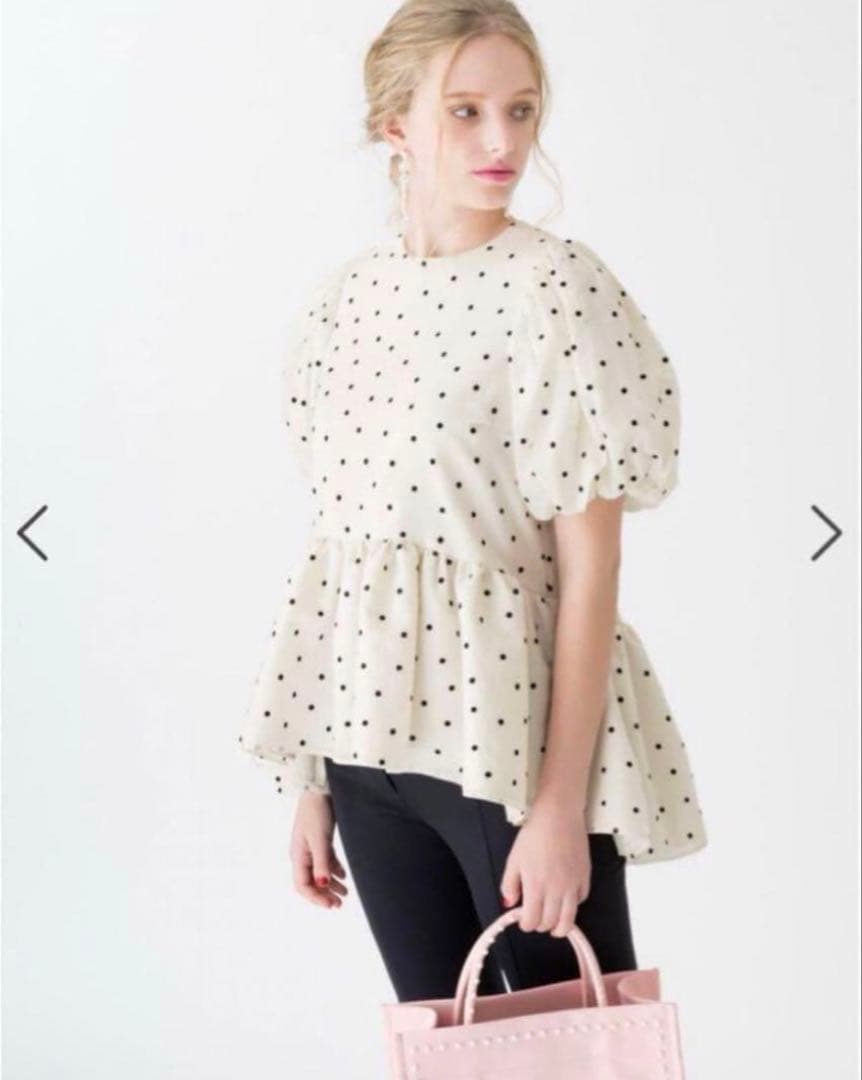Show the next product photo

point(826,532)
